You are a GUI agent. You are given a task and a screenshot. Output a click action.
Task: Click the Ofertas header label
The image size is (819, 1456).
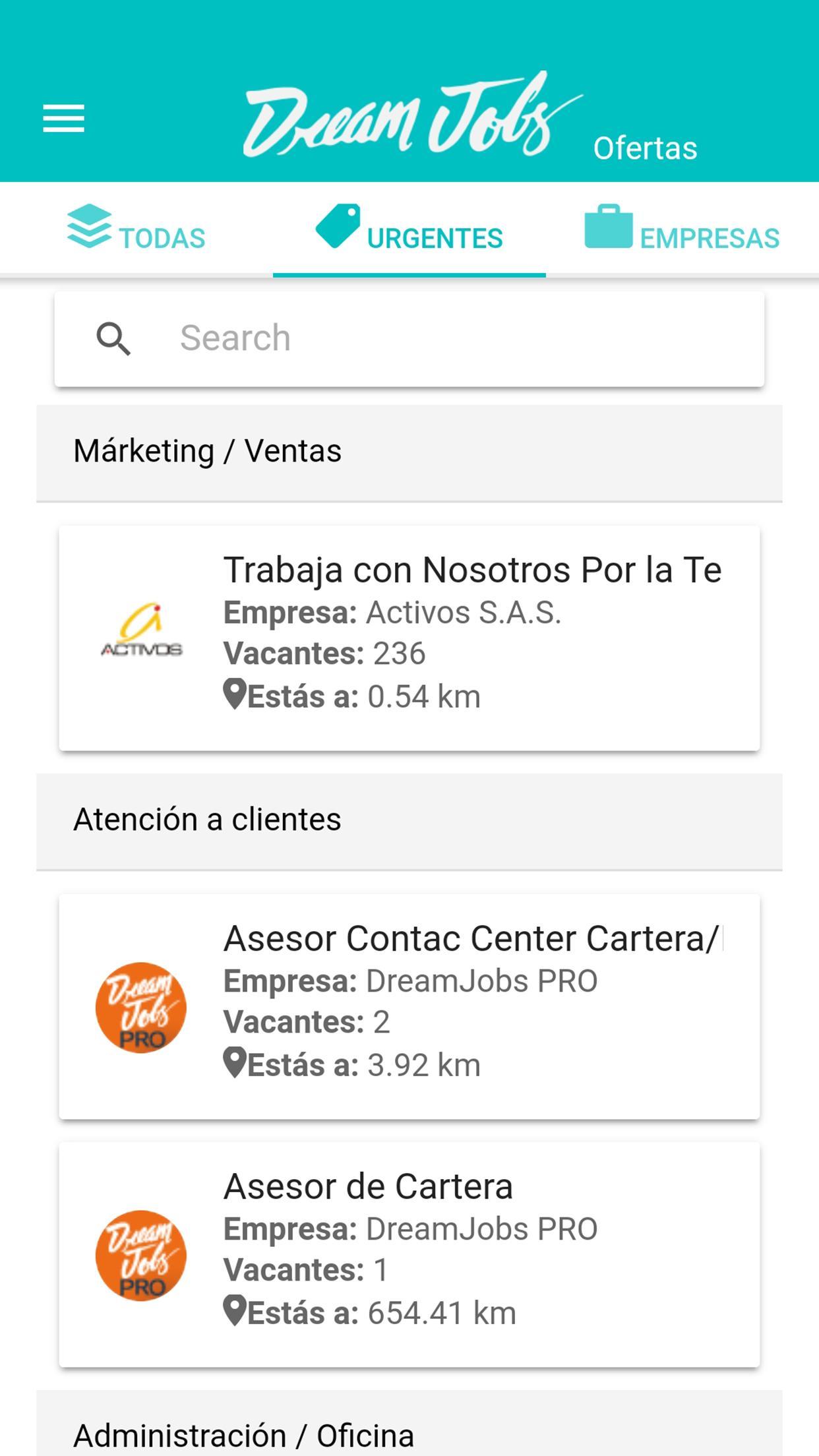tap(646, 146)
